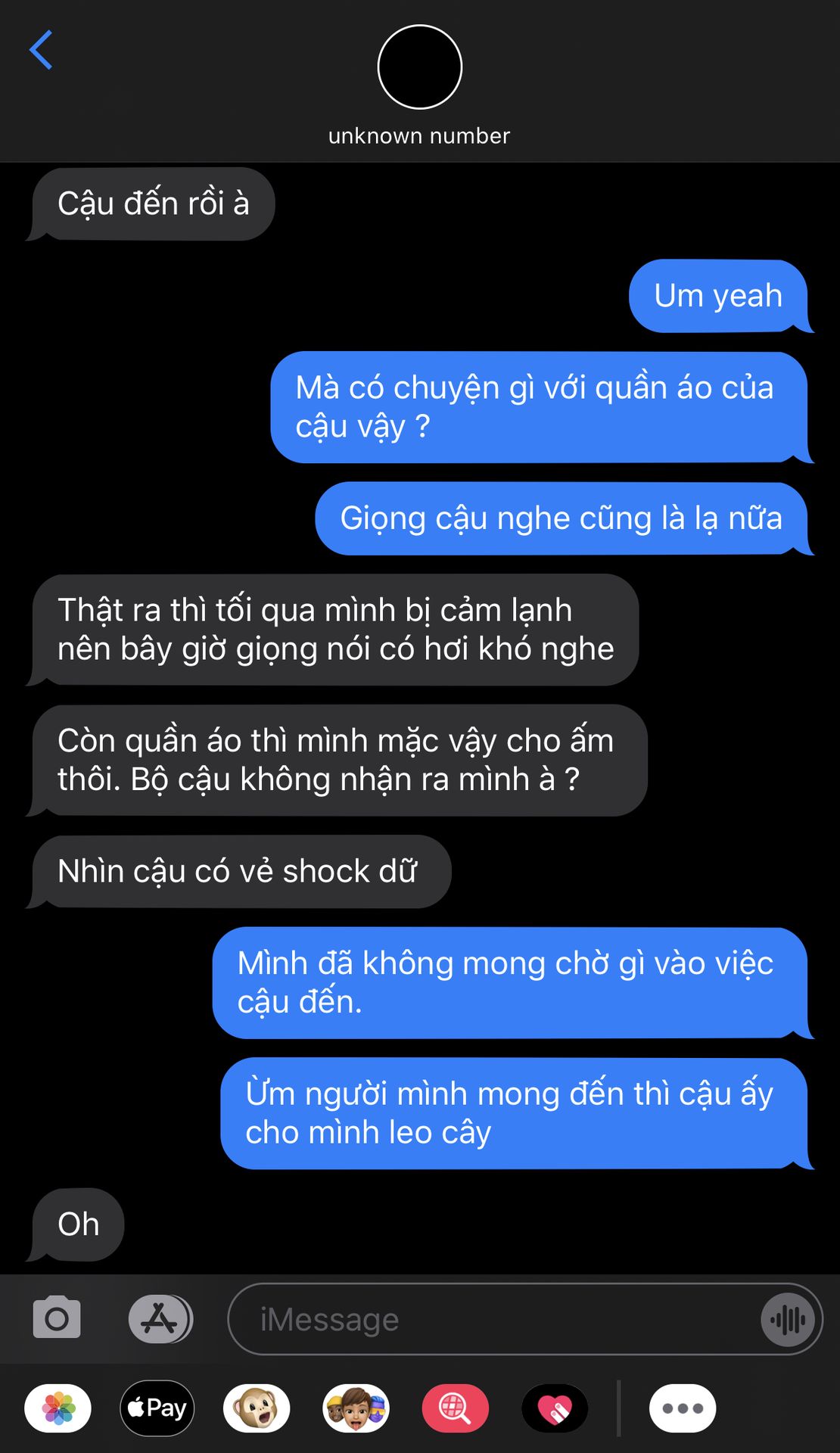840x1453 pixels.
Task: Record an audio message
Action: (x=788, y=1320)
